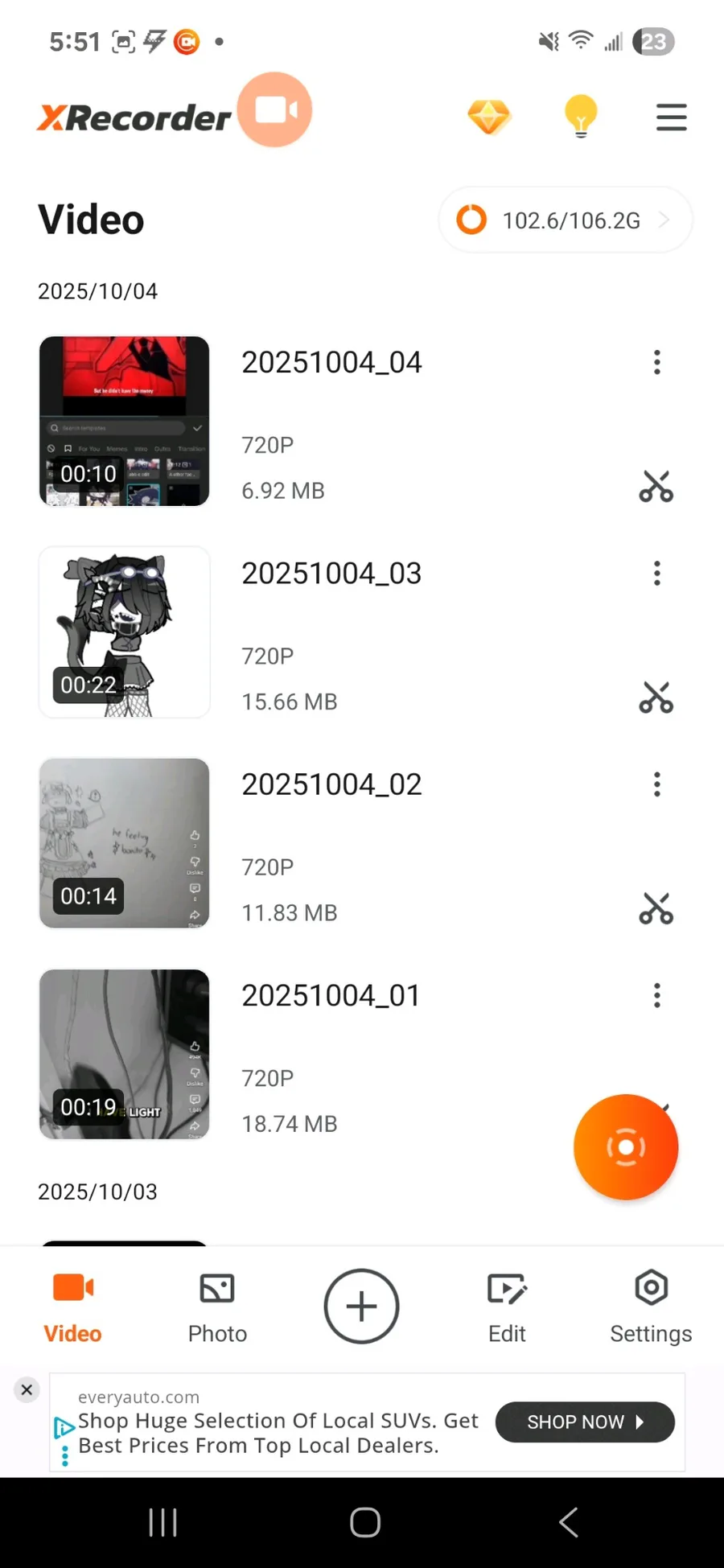Open the lightbulb tips icon

[581, 117]
